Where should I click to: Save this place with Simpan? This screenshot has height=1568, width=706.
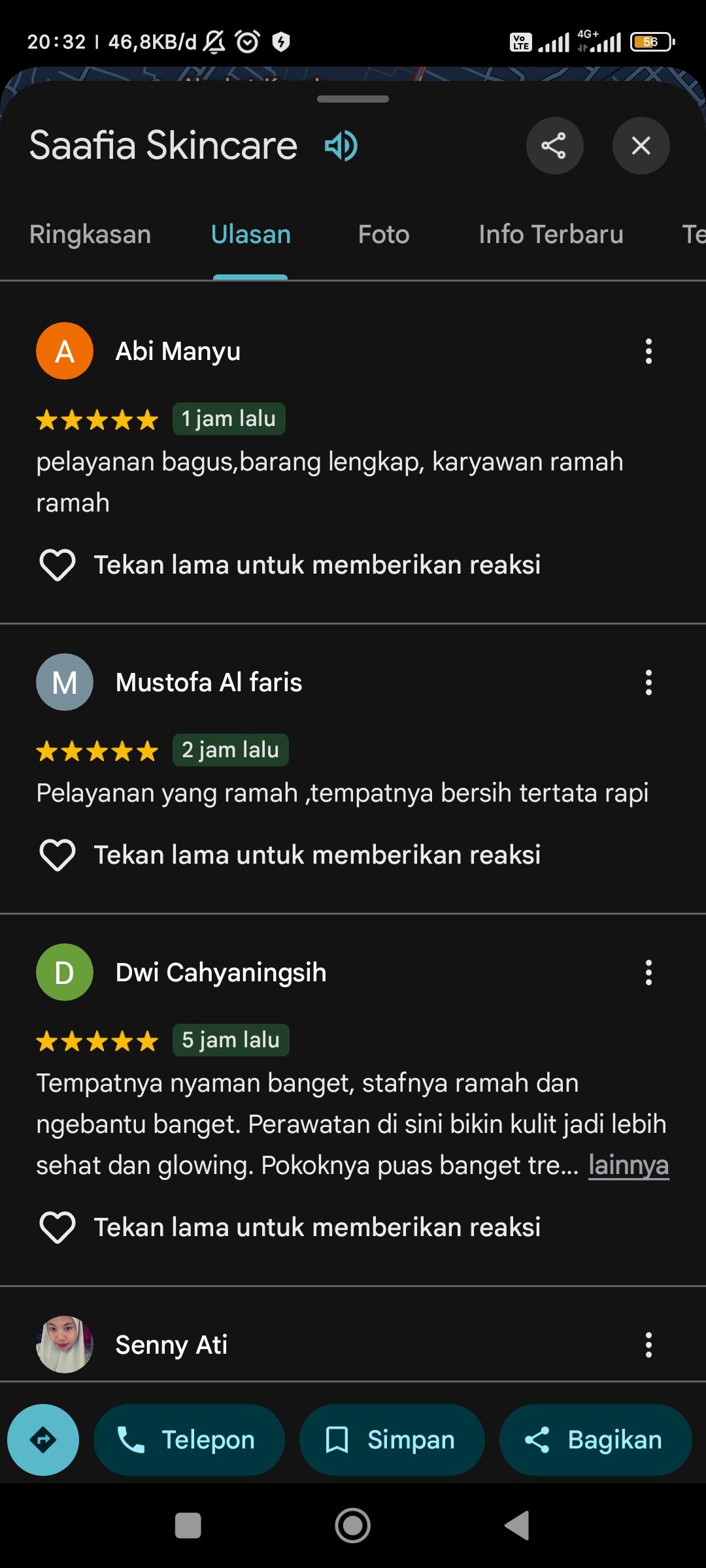(392, 1440)
